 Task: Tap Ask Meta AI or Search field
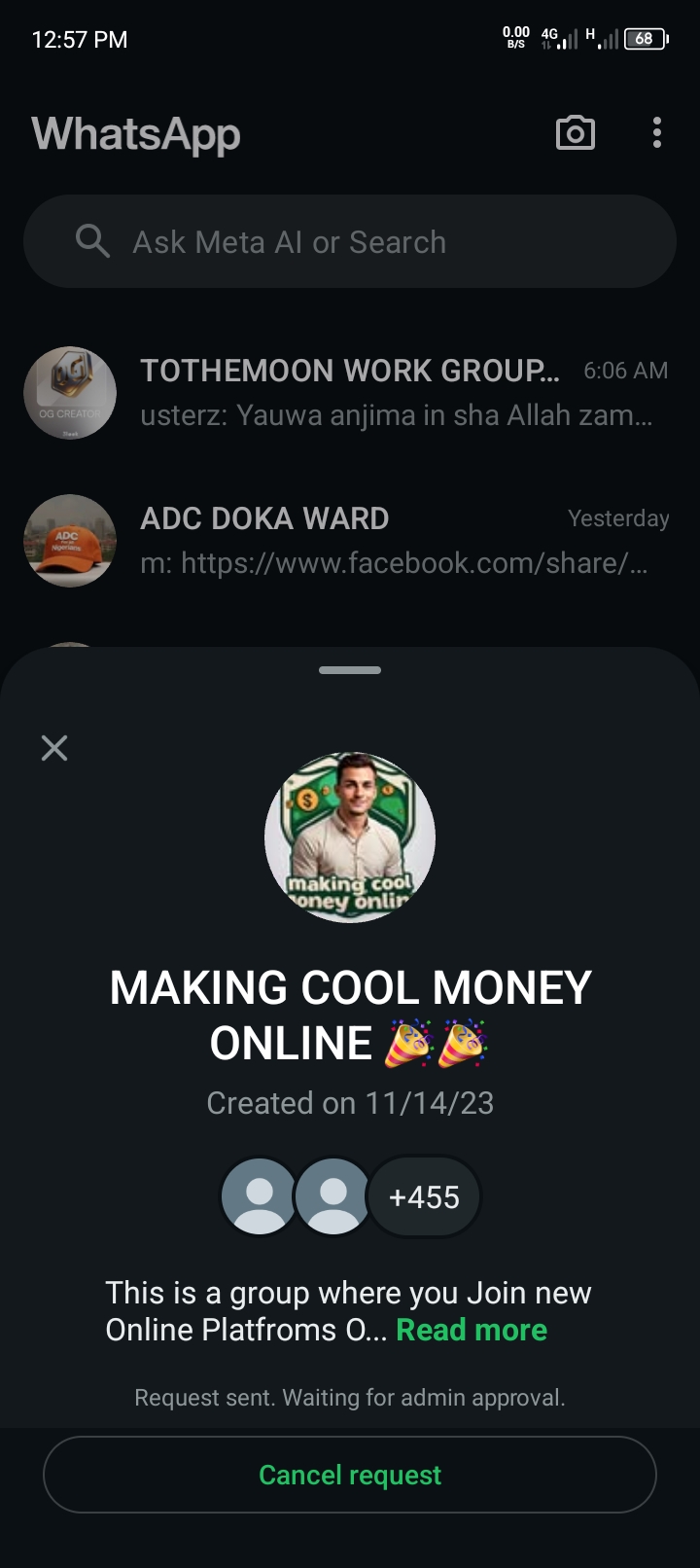350,241
